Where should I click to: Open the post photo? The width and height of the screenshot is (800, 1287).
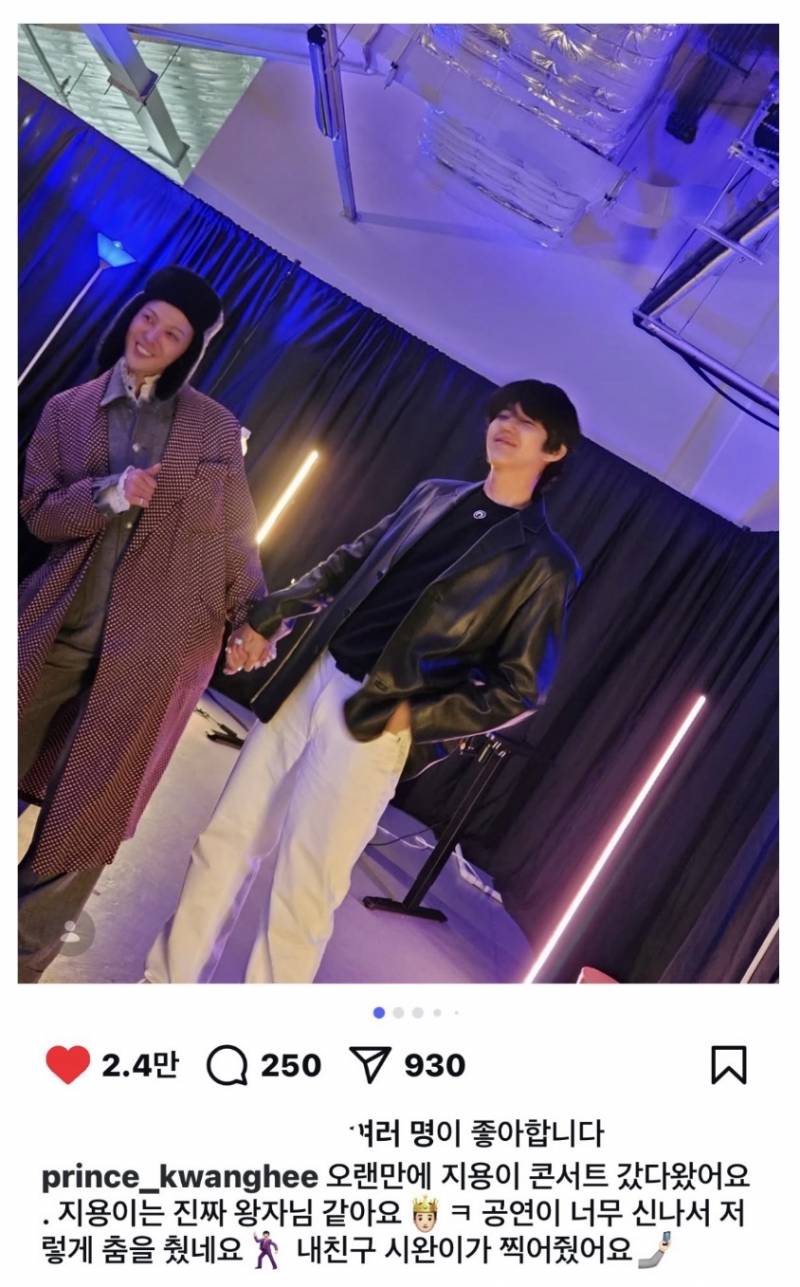click(398, 503)
